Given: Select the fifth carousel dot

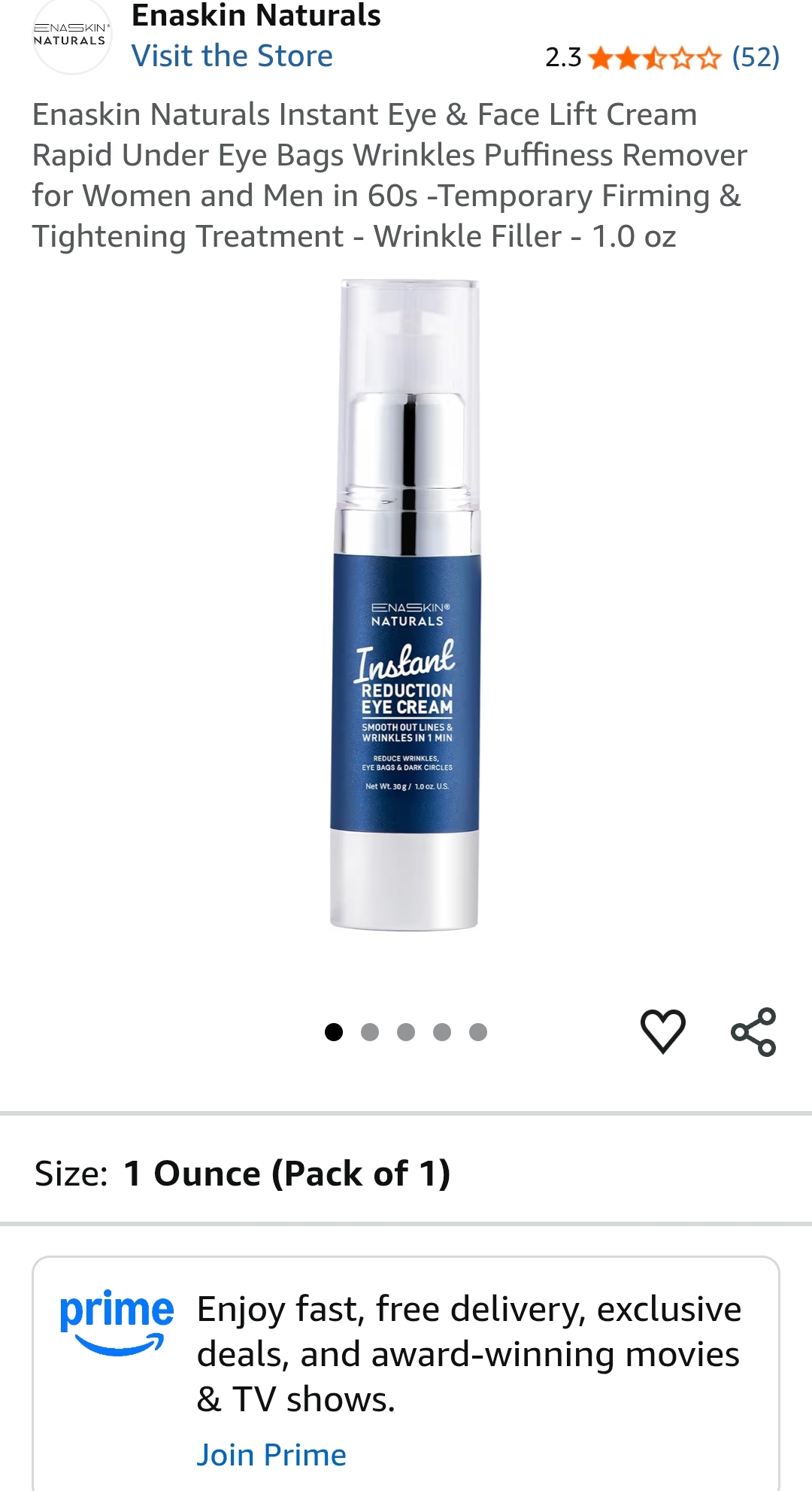Looking at the screenshot, I should [x=477, y=1033].
